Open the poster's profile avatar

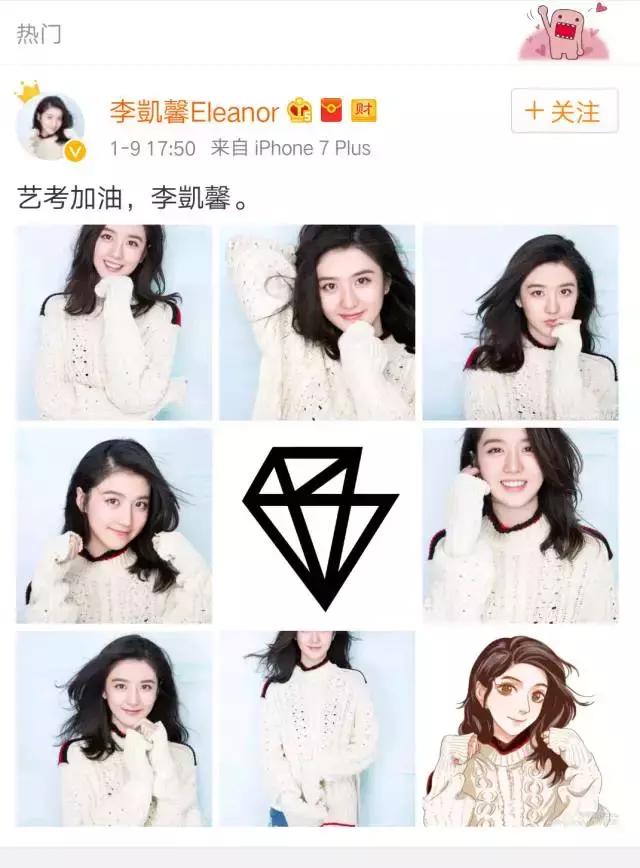pyautogui.click(x=49, y=127)
